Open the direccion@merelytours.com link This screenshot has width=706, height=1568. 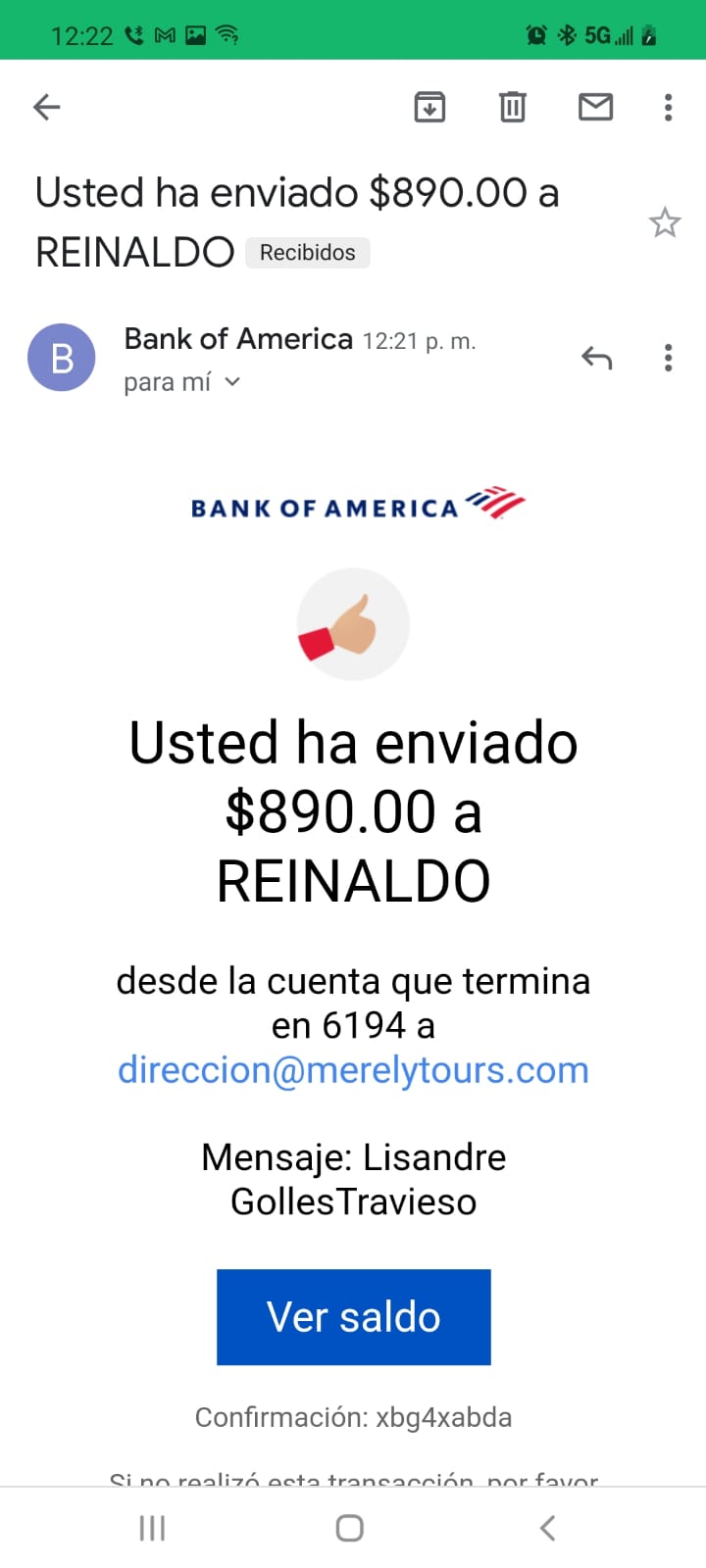pos(353,1069)
